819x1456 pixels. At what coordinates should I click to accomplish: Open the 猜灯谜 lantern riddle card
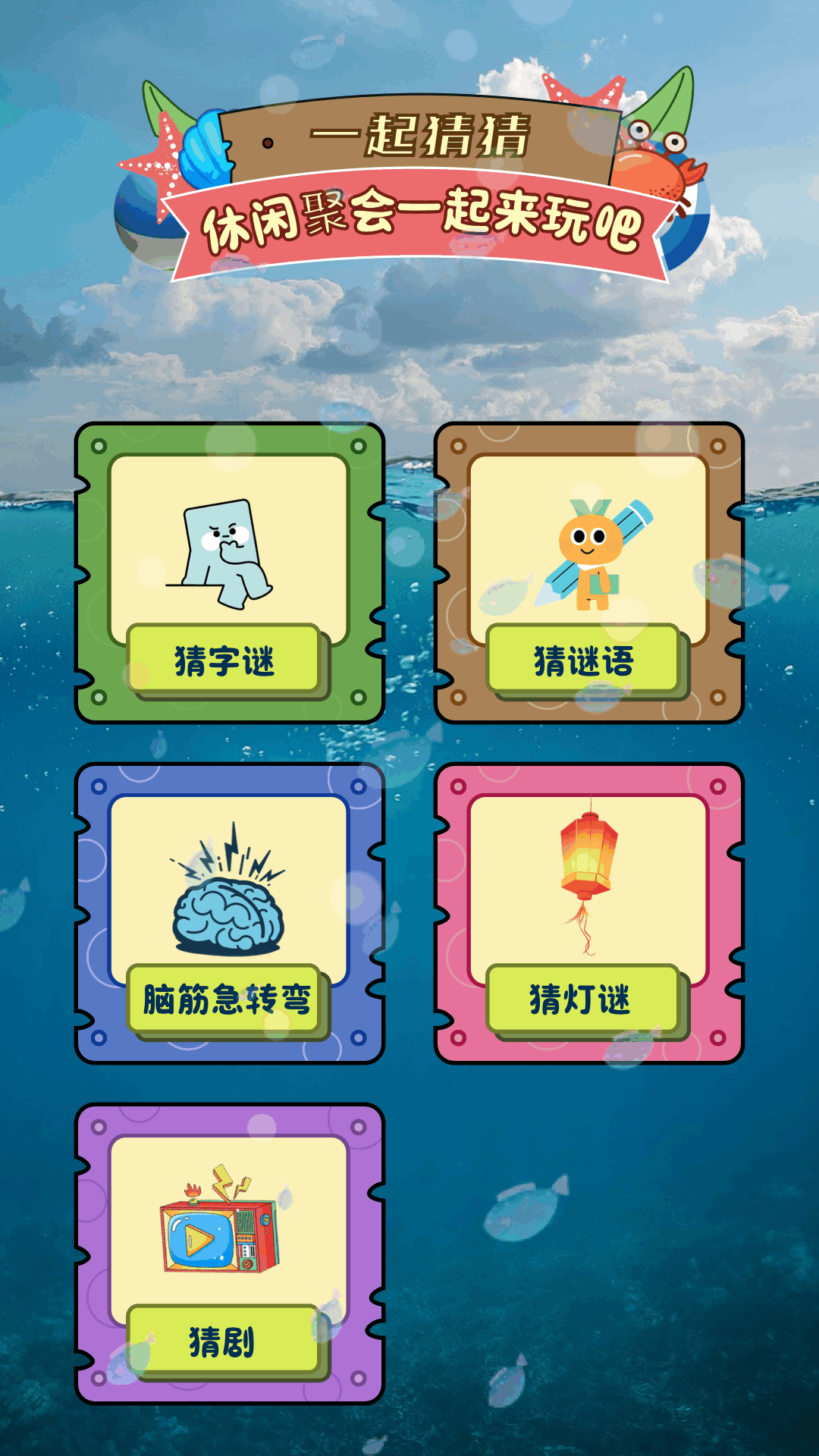click(589, 912)
